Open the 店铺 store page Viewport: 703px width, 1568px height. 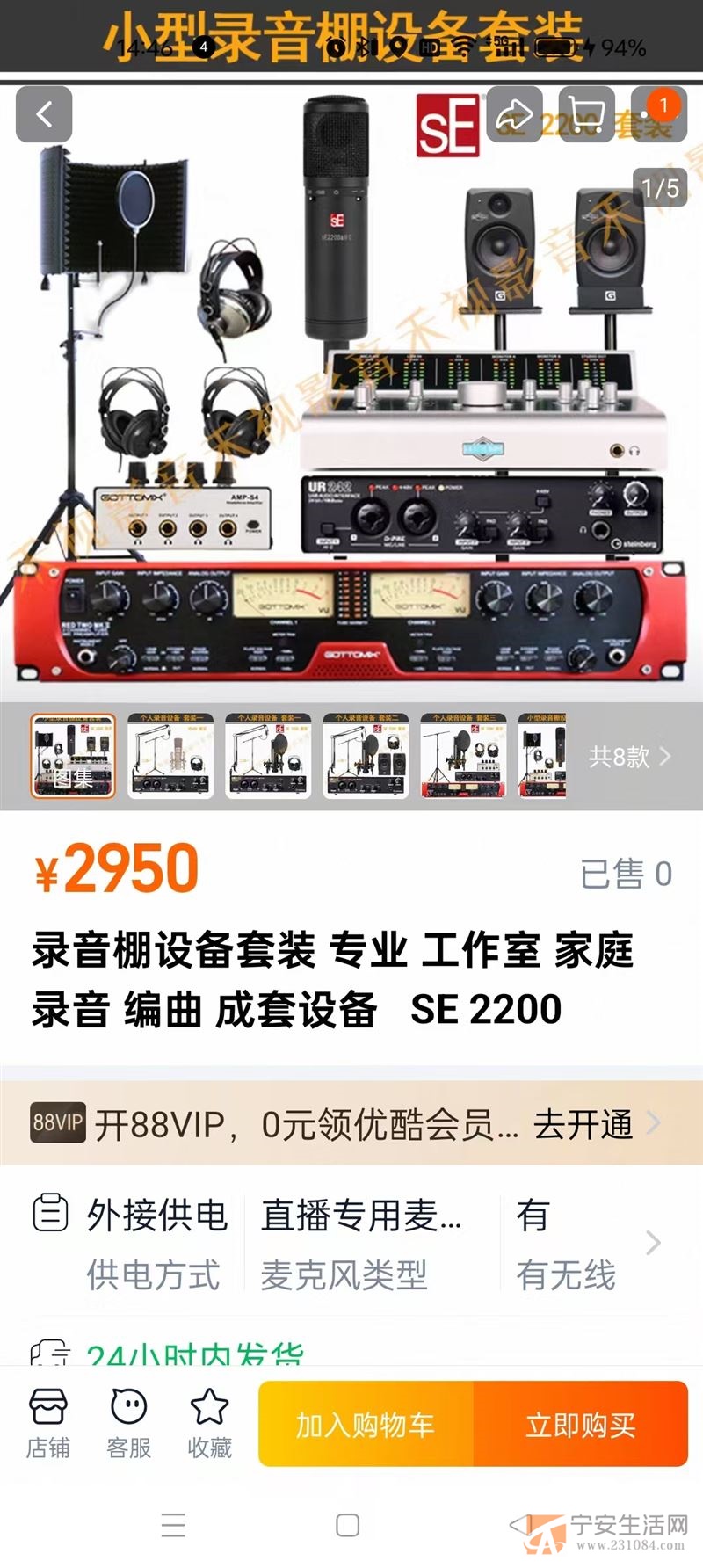48,1424
